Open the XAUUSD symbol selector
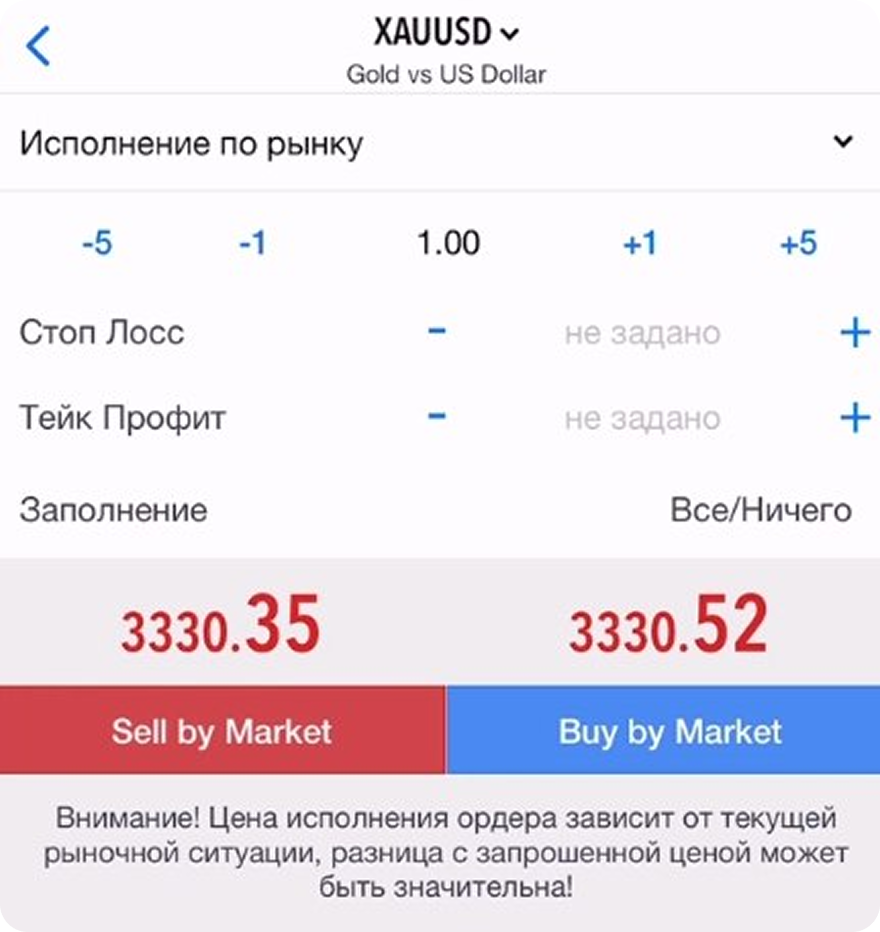 coord(447,34)
